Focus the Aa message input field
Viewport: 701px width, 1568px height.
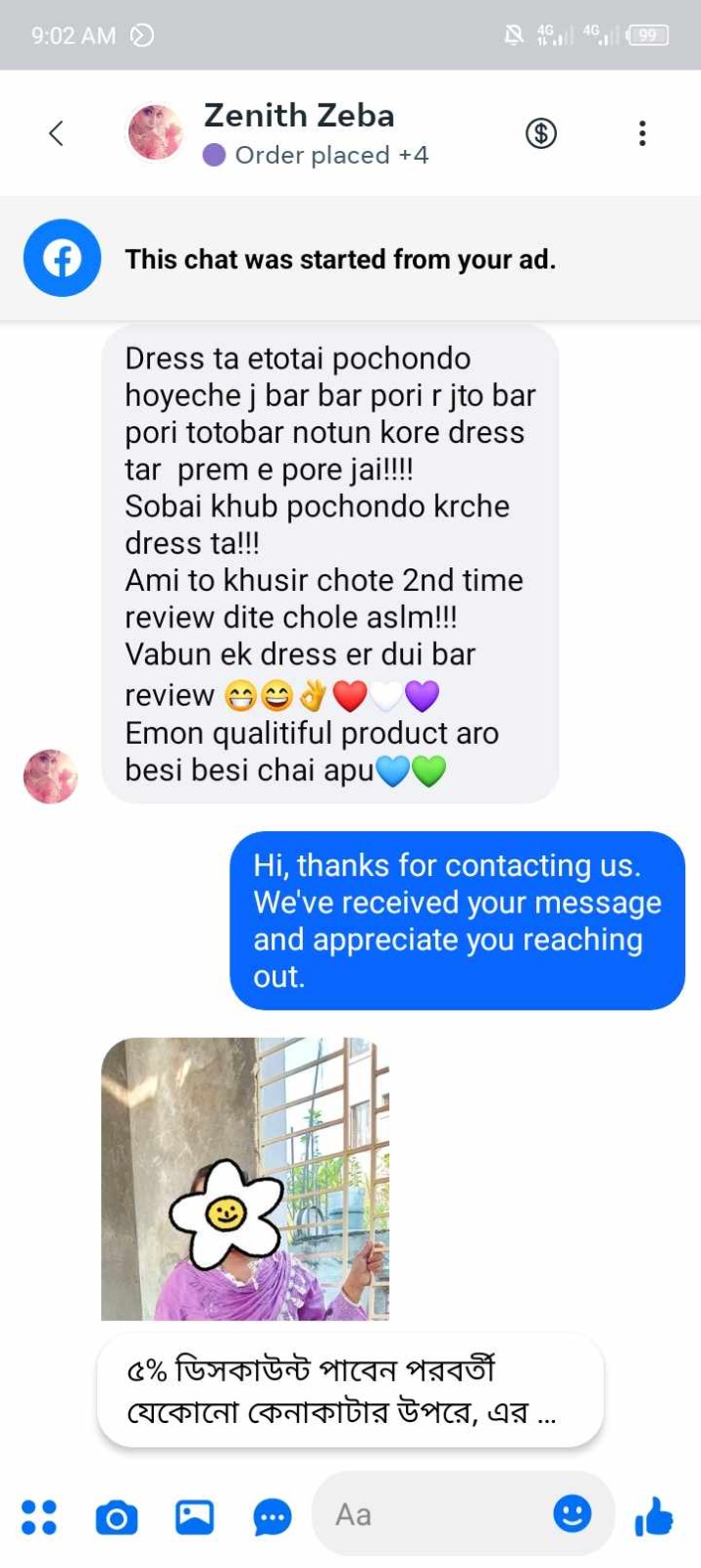431,1515
